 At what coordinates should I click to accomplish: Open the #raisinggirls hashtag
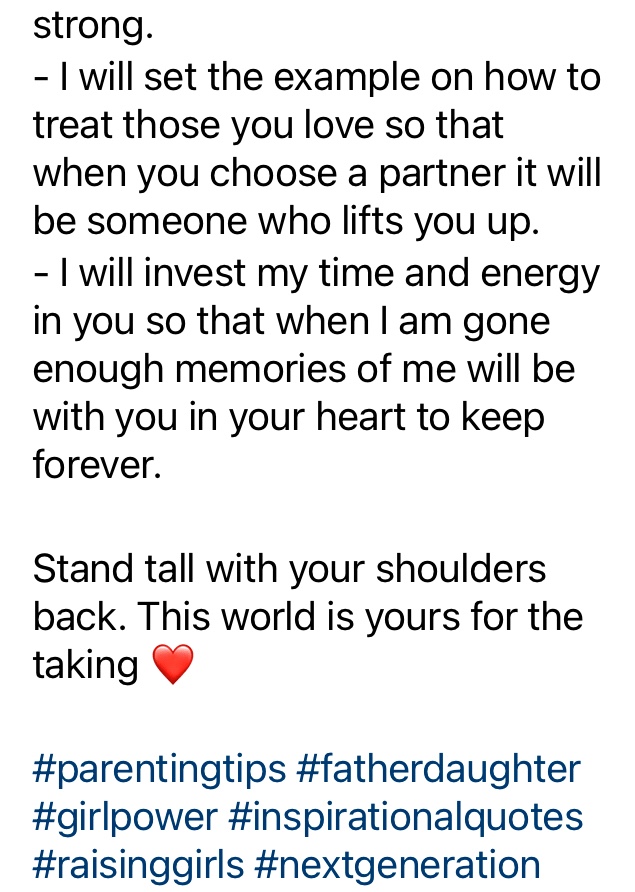tap(138, 863)
